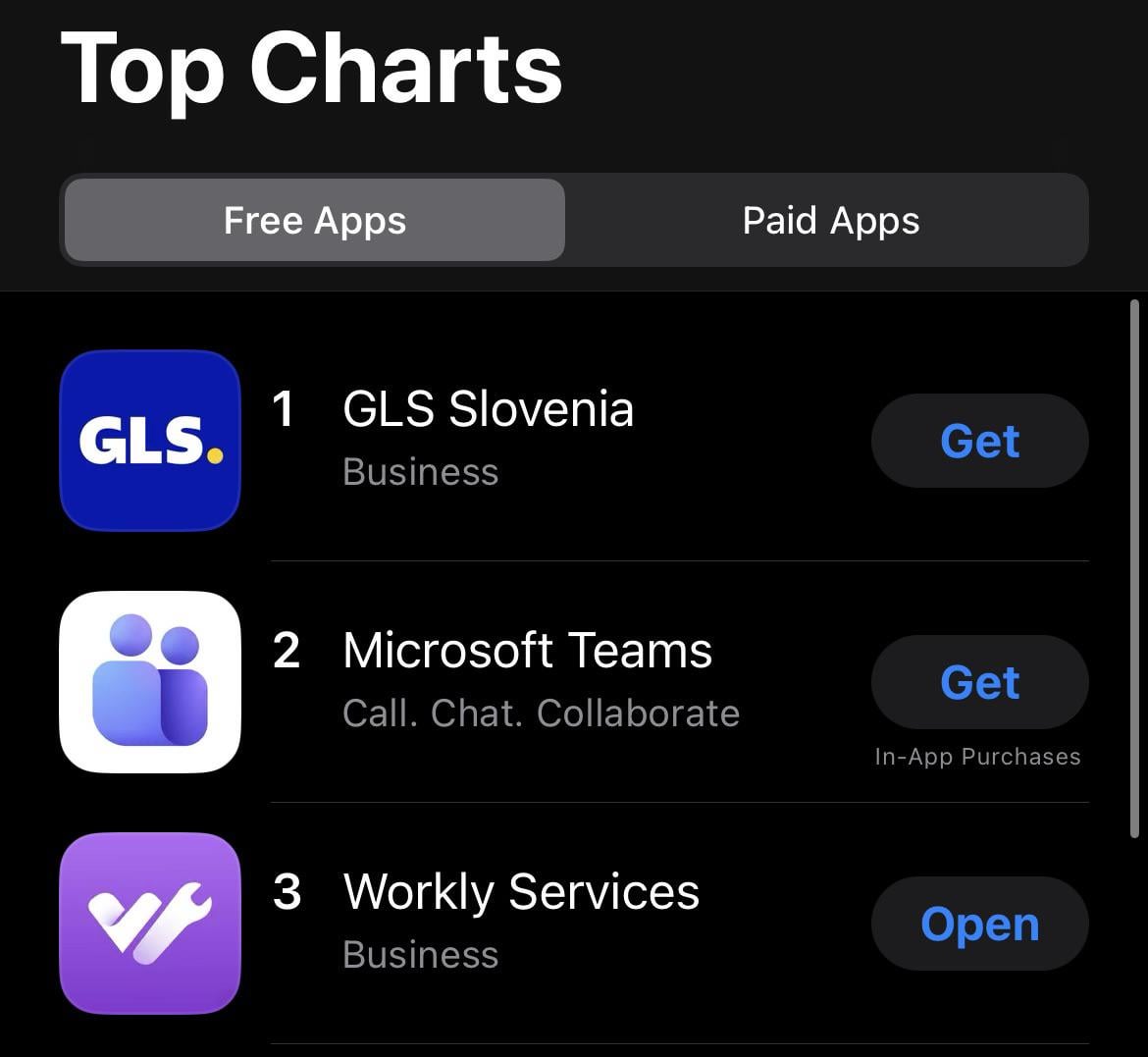Switch to the Free Apps segment

point(315,221)
